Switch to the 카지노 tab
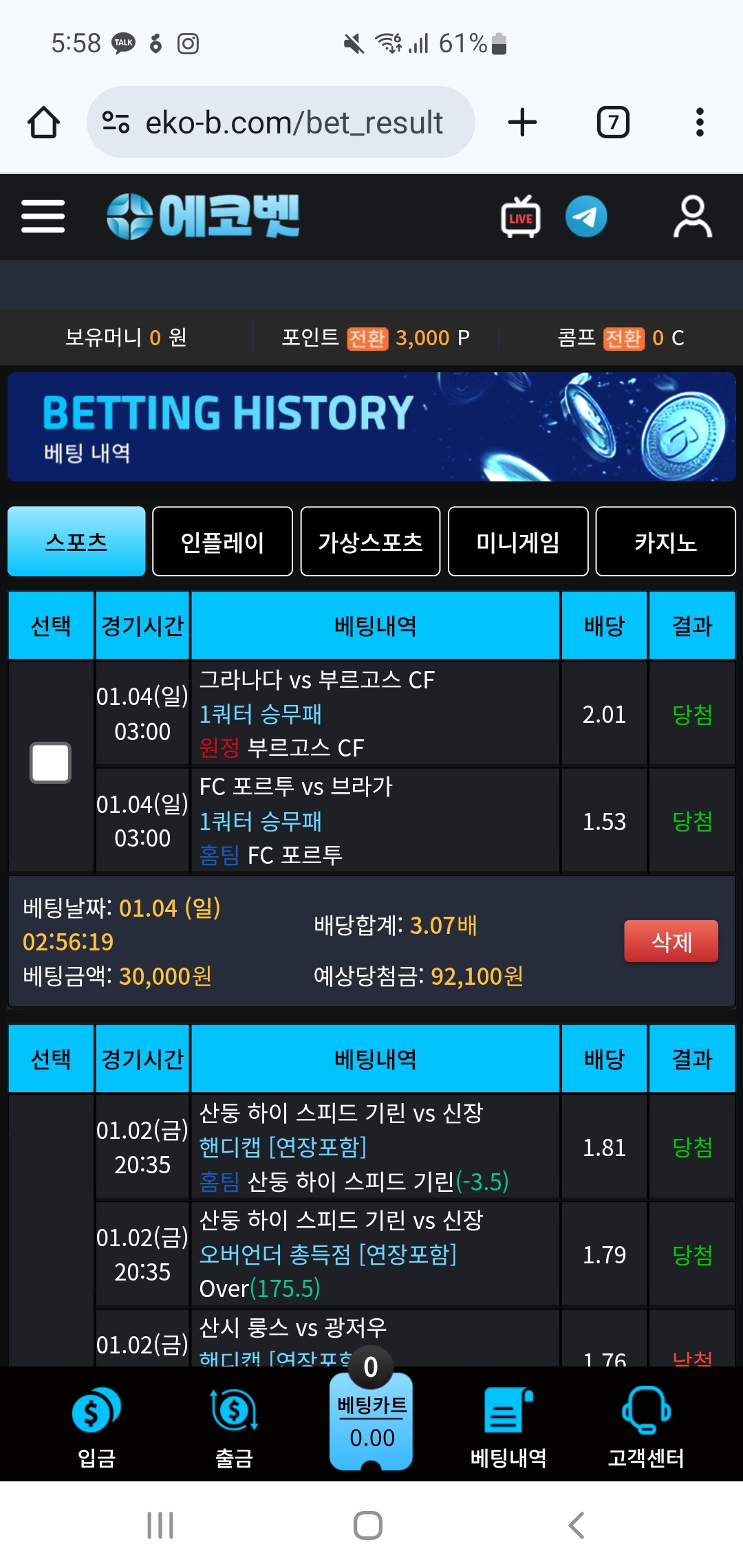This screenshot has width=743, height=1568. tap(665, 542)
